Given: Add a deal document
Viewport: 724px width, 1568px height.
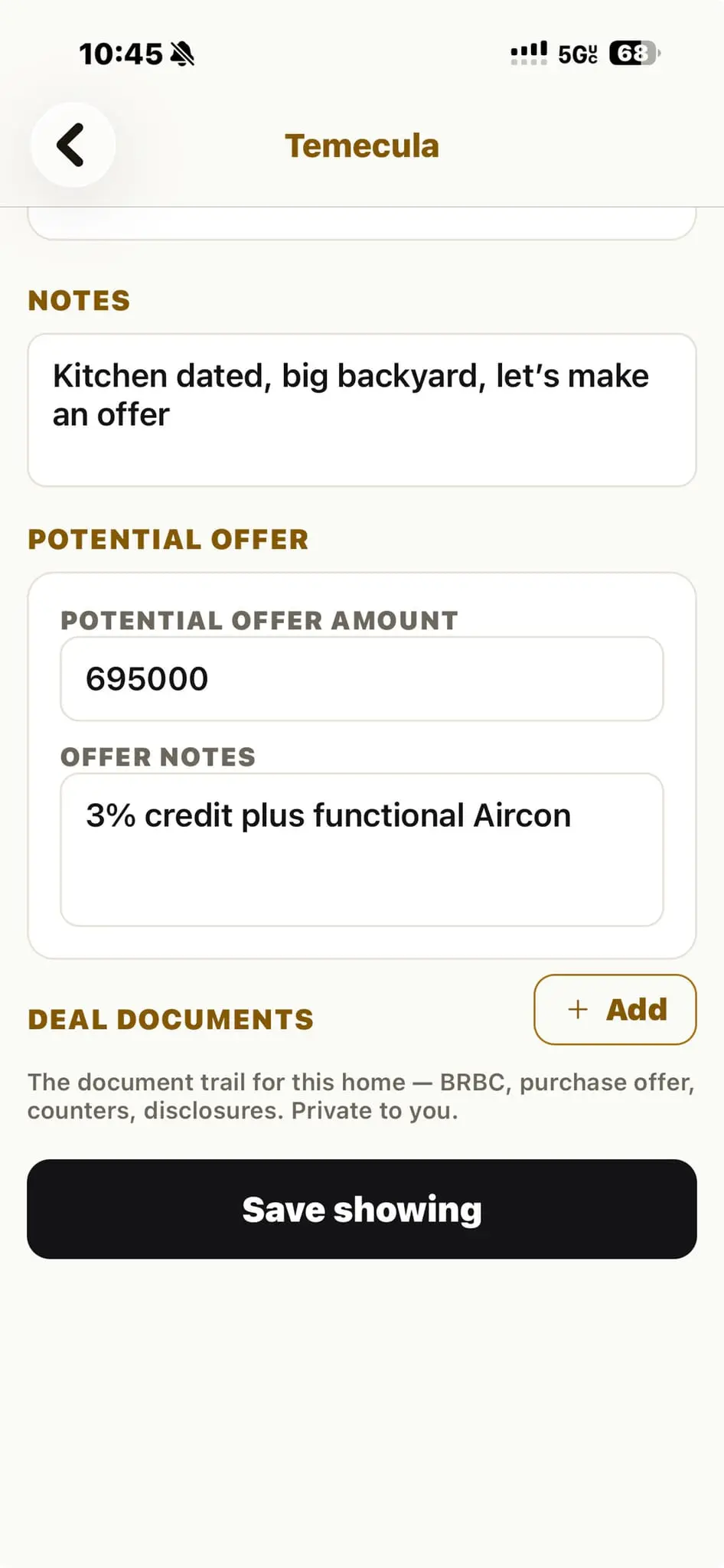Looking at the screenshot, I should pyautogui.click(x=615, y=1009).
